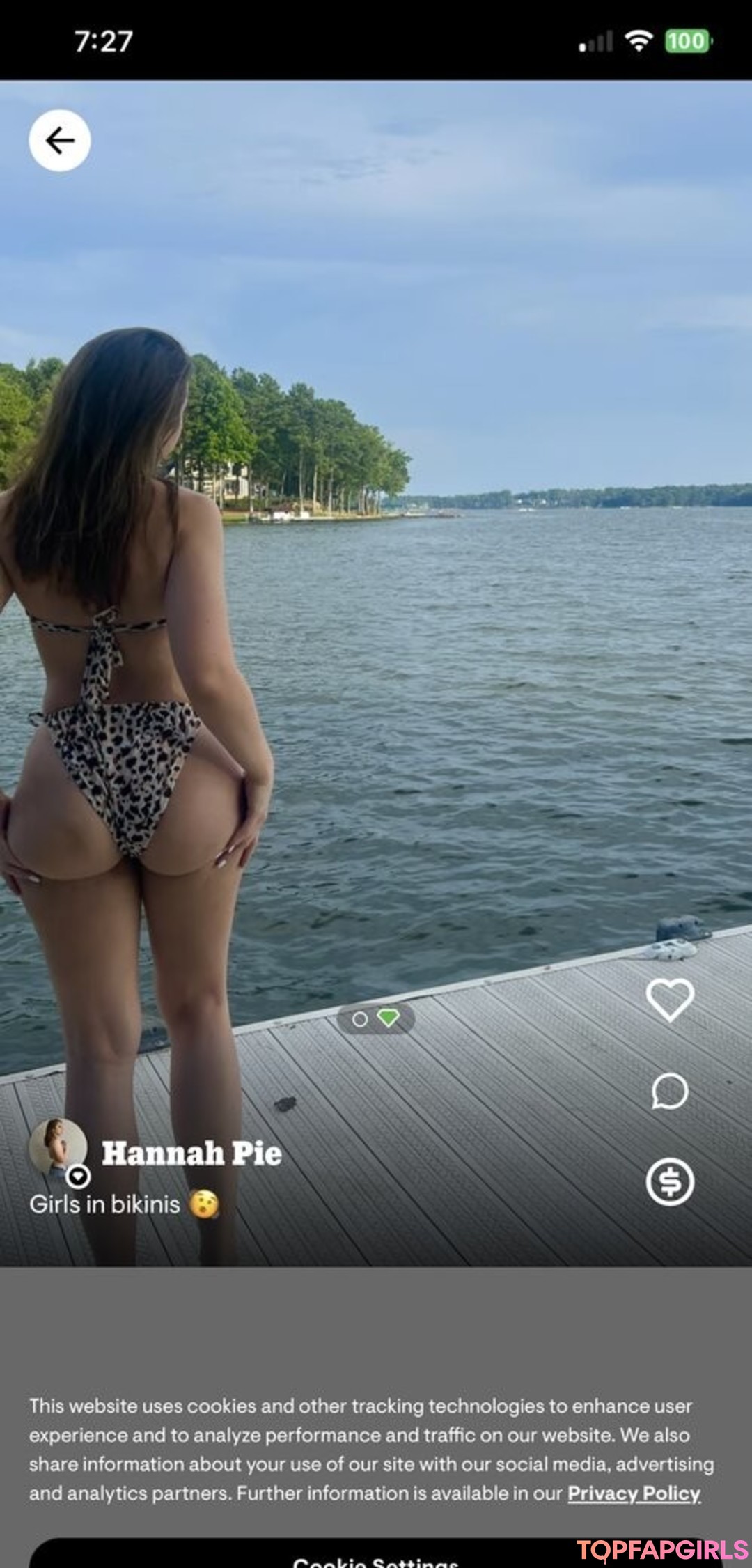Open Cookie Settings
The image size is (752, 1568).
coord(376,1558)
